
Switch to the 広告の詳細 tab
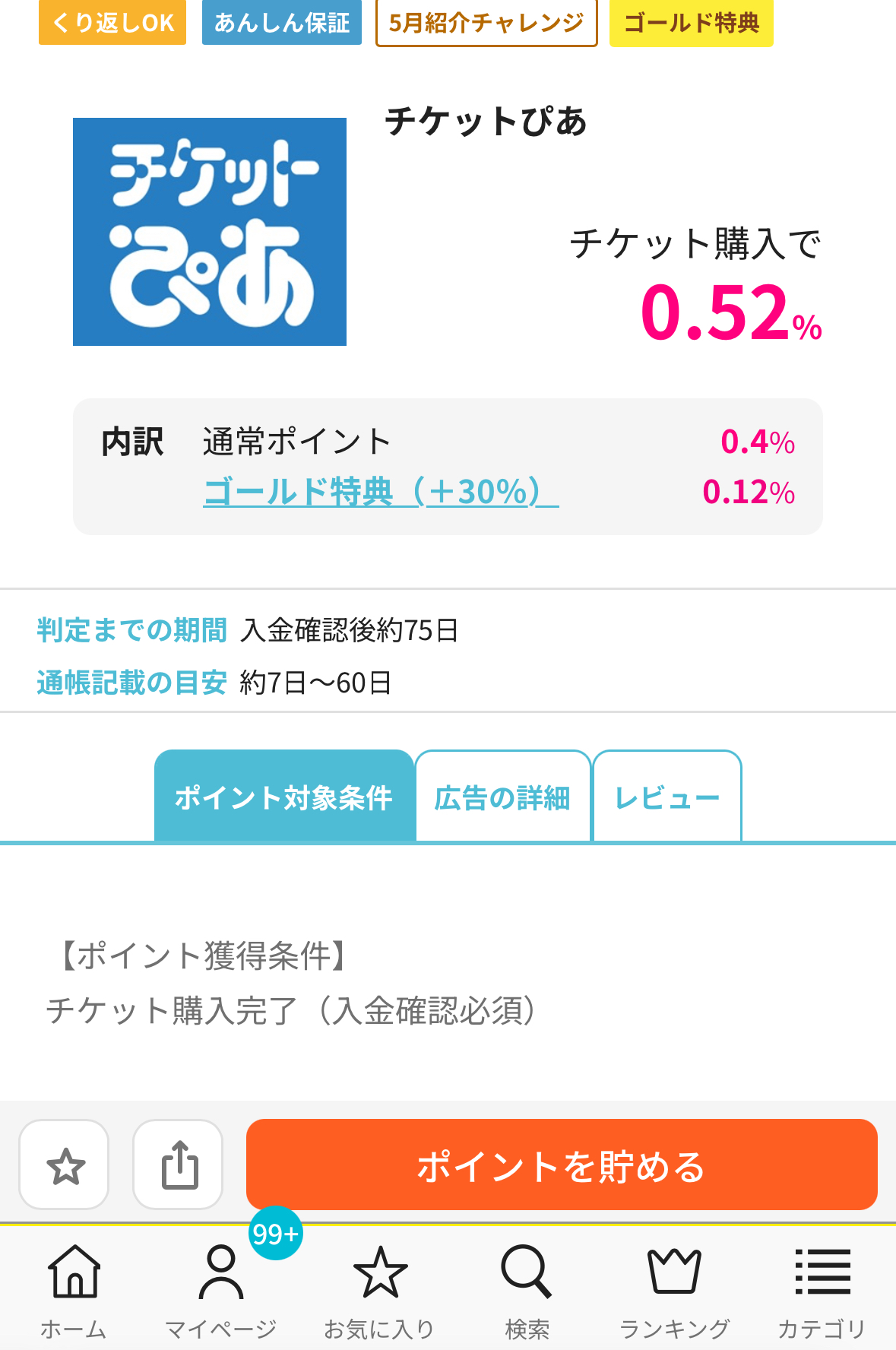[502, 797]
